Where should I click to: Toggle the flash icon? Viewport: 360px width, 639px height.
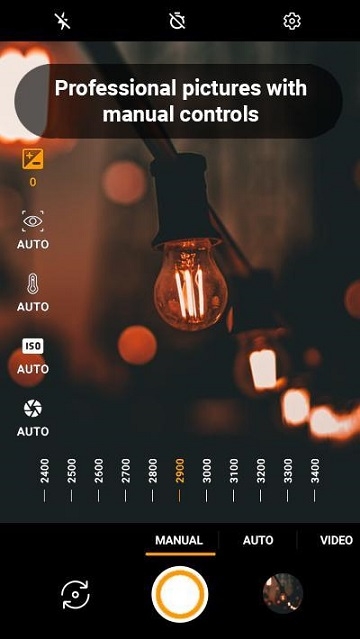coord(63,21)
